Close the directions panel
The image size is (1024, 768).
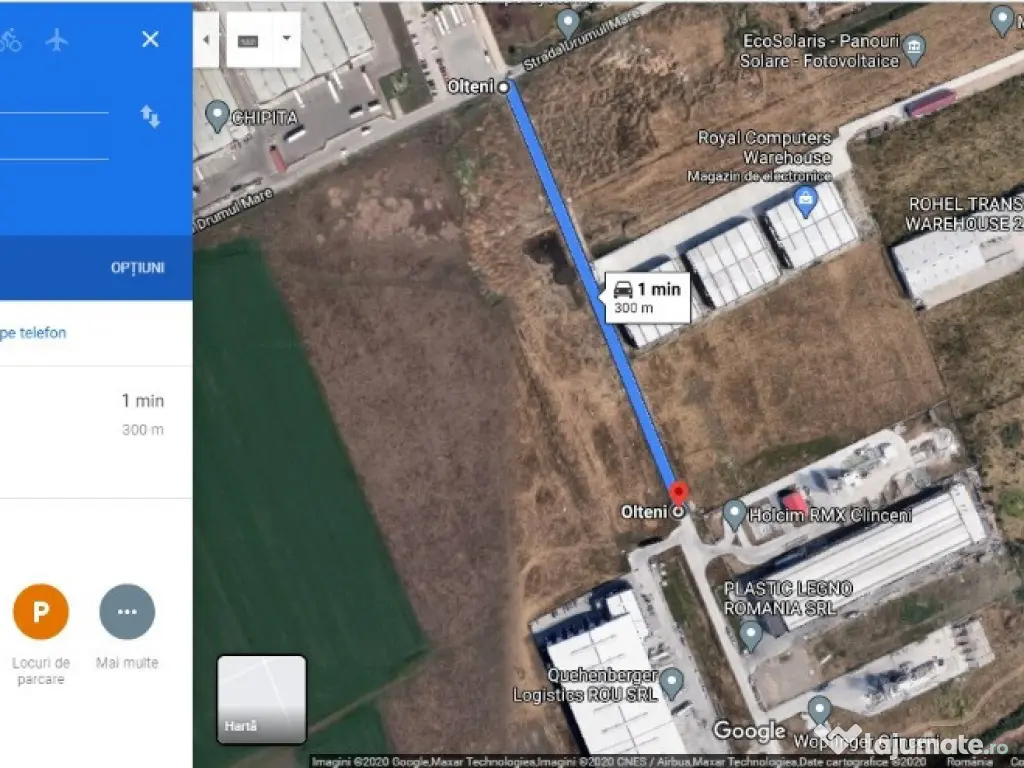150,40
